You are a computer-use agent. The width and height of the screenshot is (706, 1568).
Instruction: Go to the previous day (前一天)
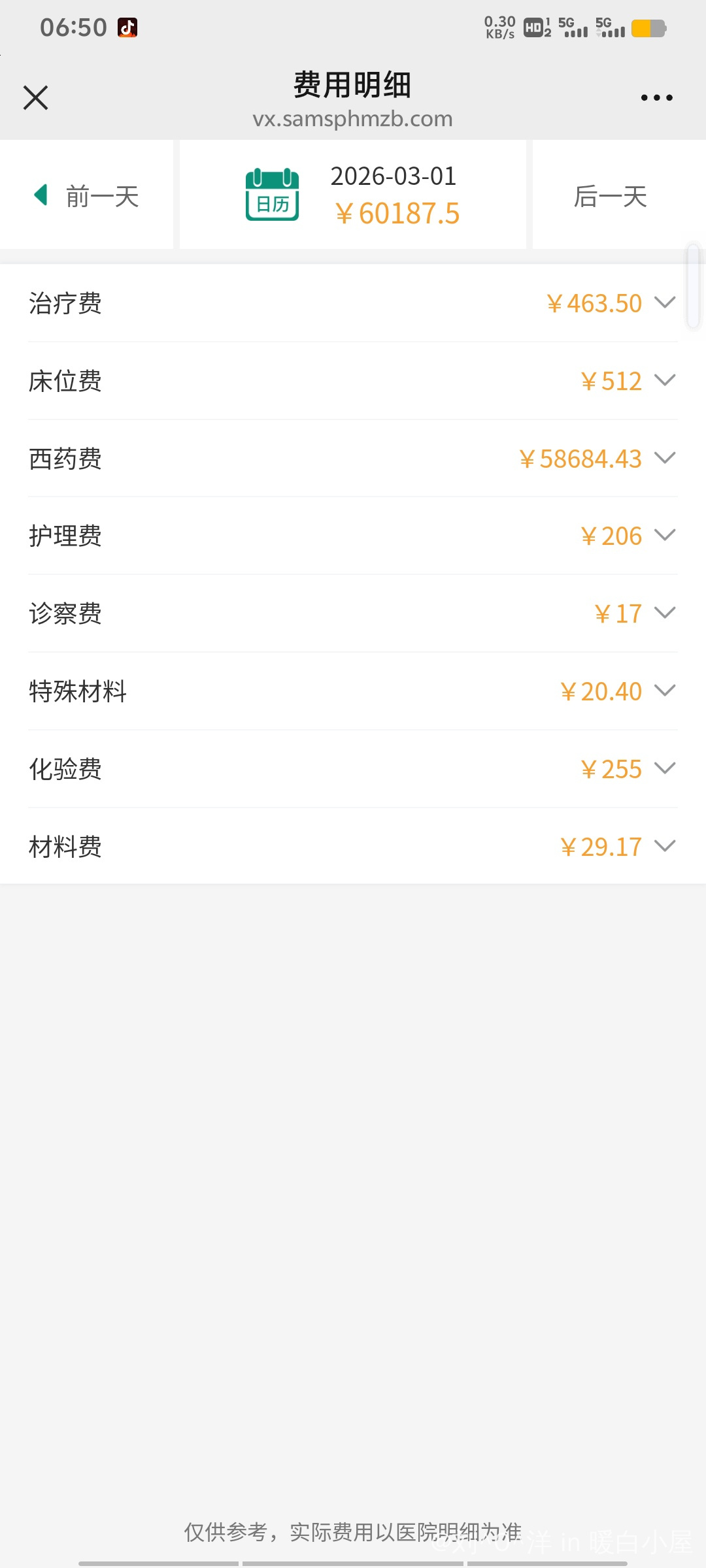tap(87, 196)
